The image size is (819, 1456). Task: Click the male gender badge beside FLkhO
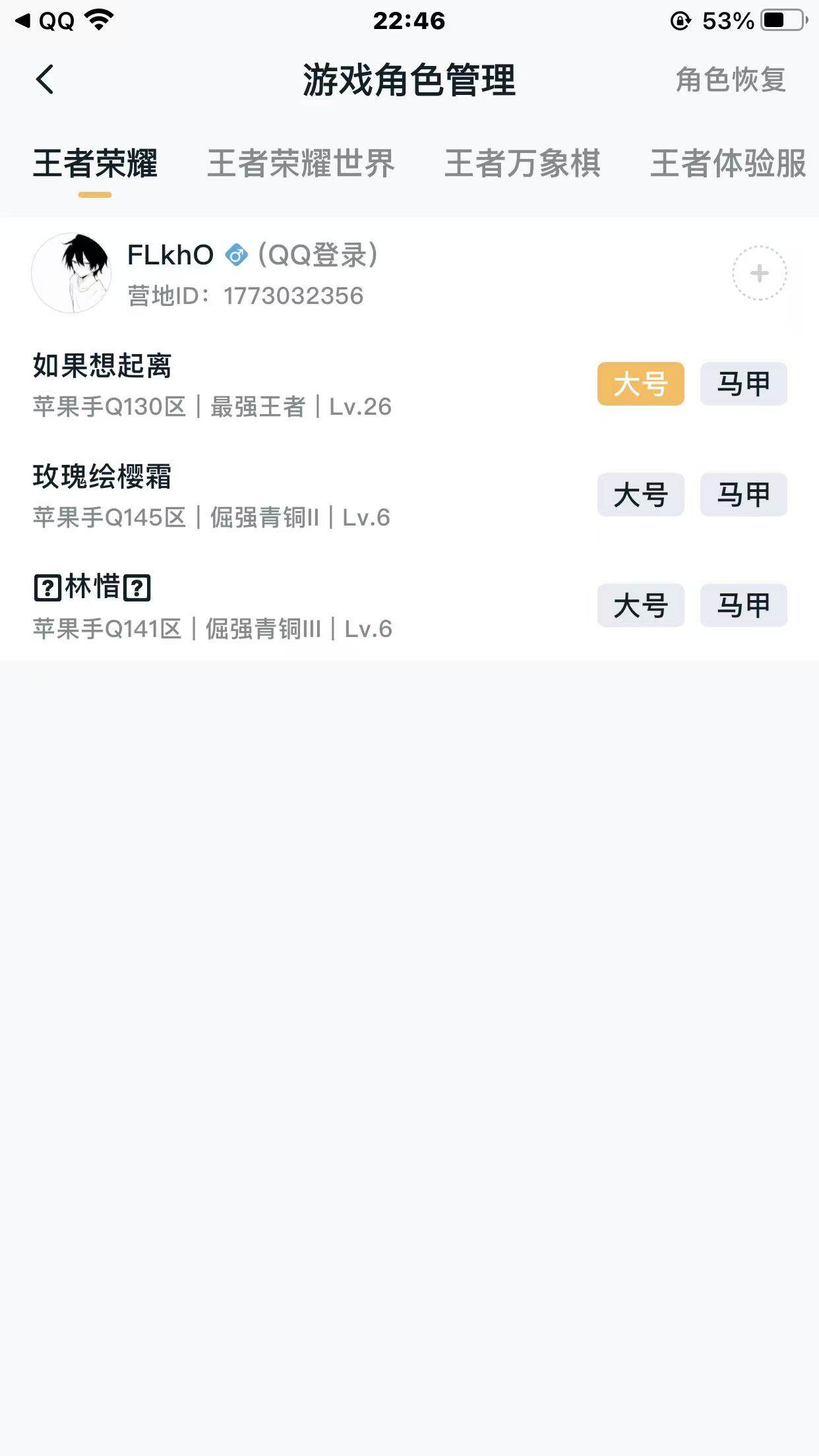pos(235,255)
